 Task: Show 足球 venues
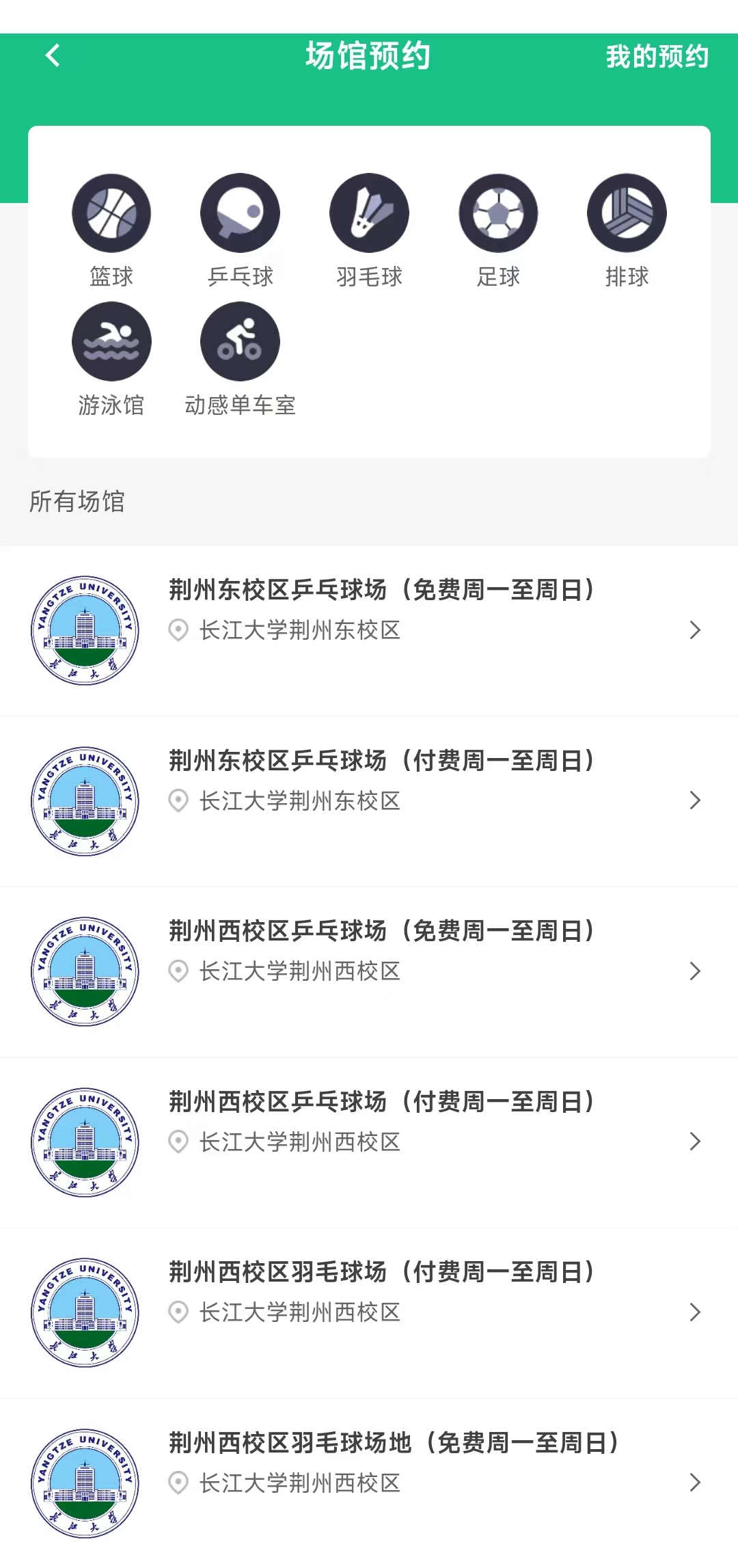tap(498, 213)
